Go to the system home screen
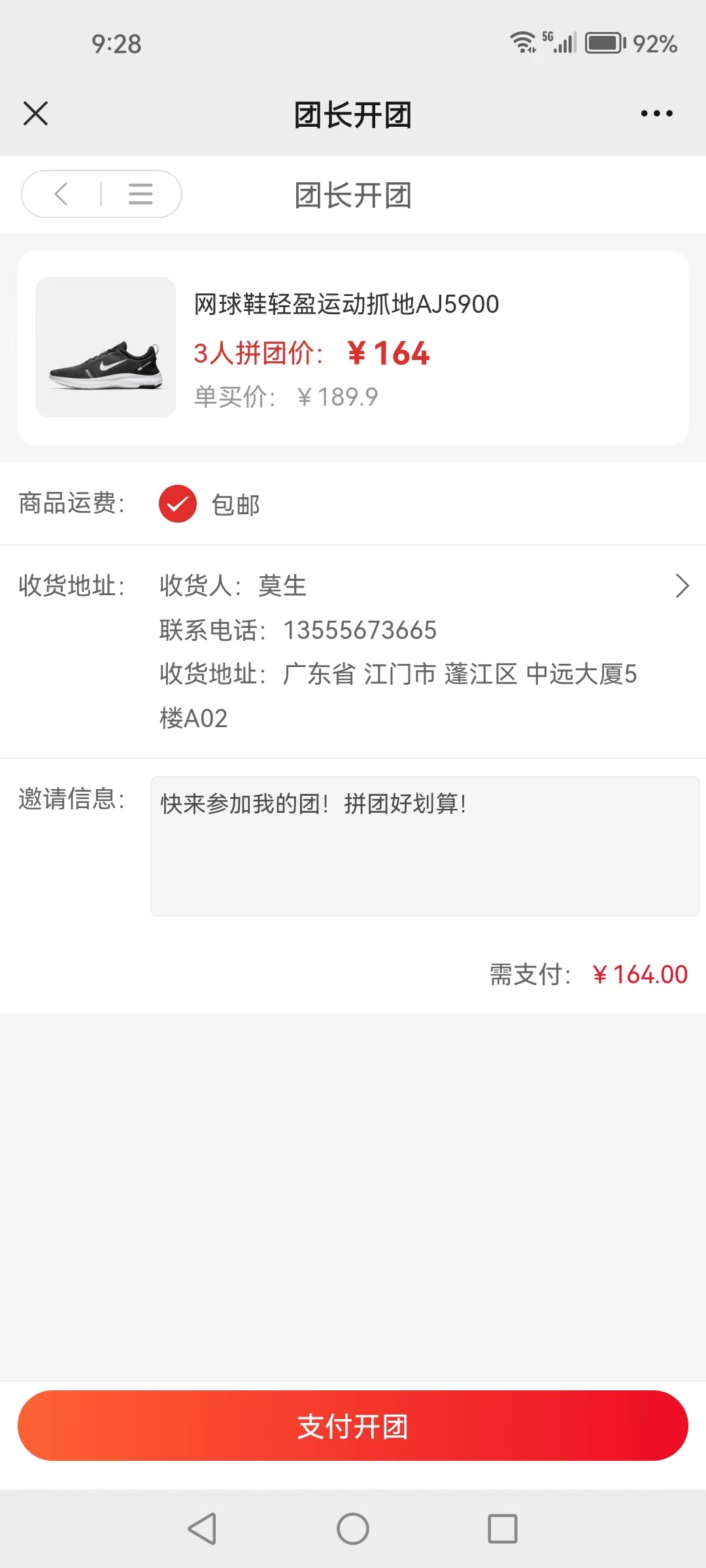This screenshot has height=1568, width=706. click(x=353, y=1529)
